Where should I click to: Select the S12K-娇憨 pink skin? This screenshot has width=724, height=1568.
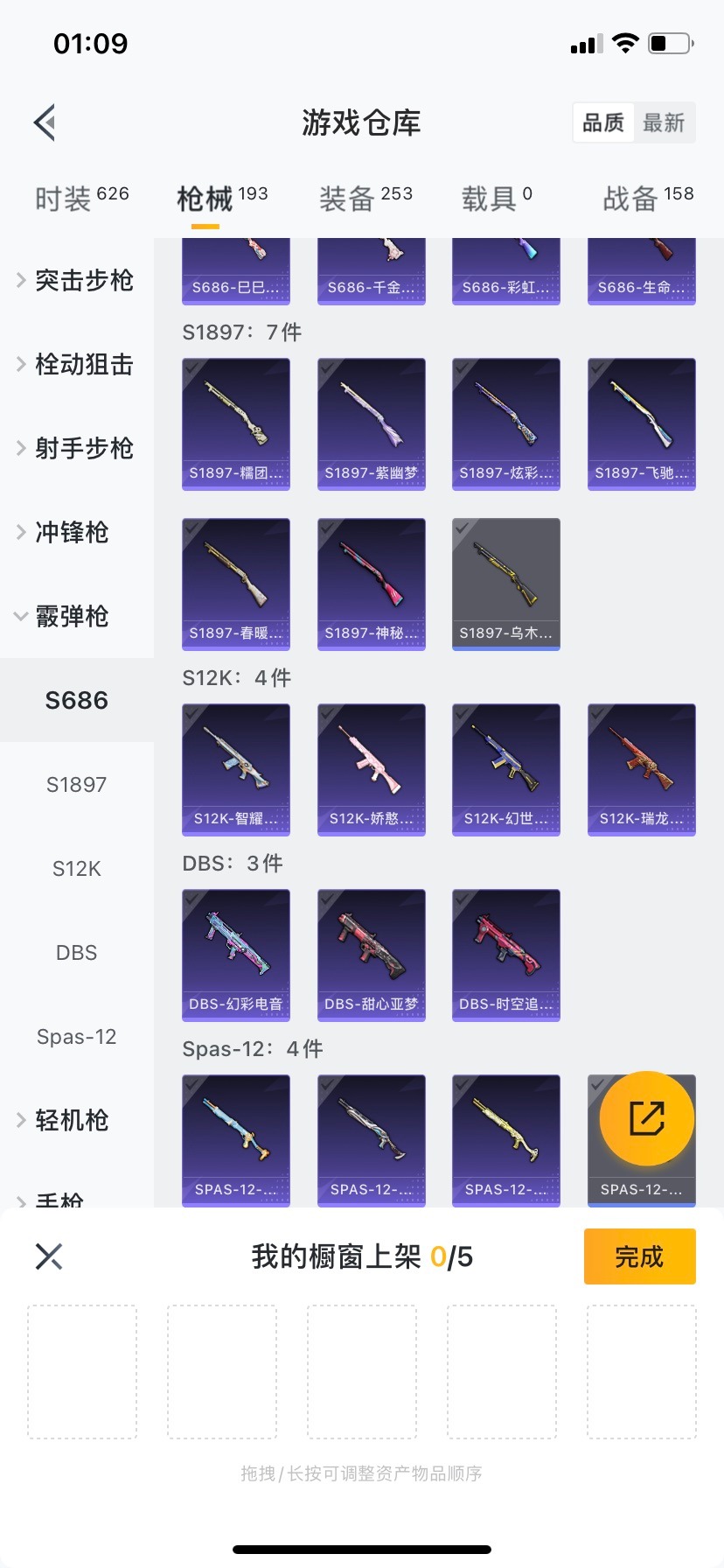click(371, 769)
